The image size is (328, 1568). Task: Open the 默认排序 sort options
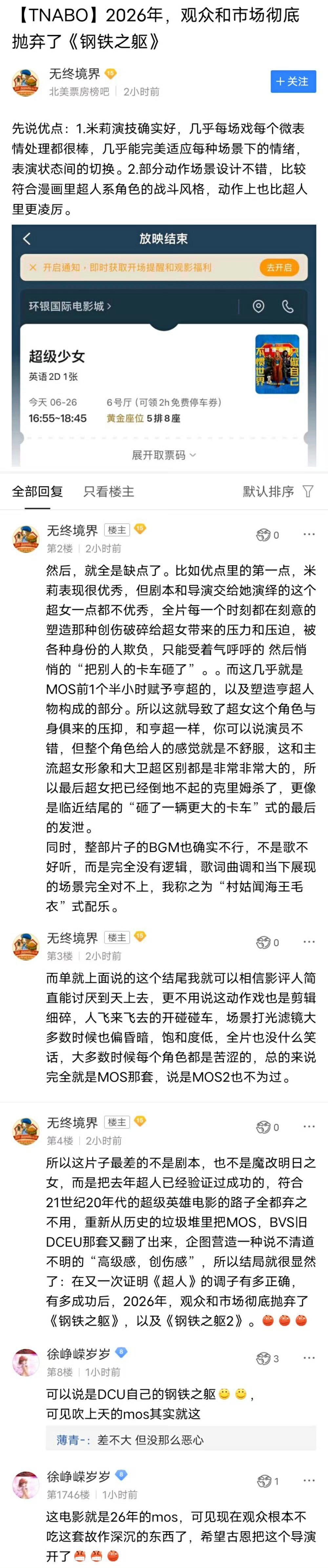pos(278,491)
